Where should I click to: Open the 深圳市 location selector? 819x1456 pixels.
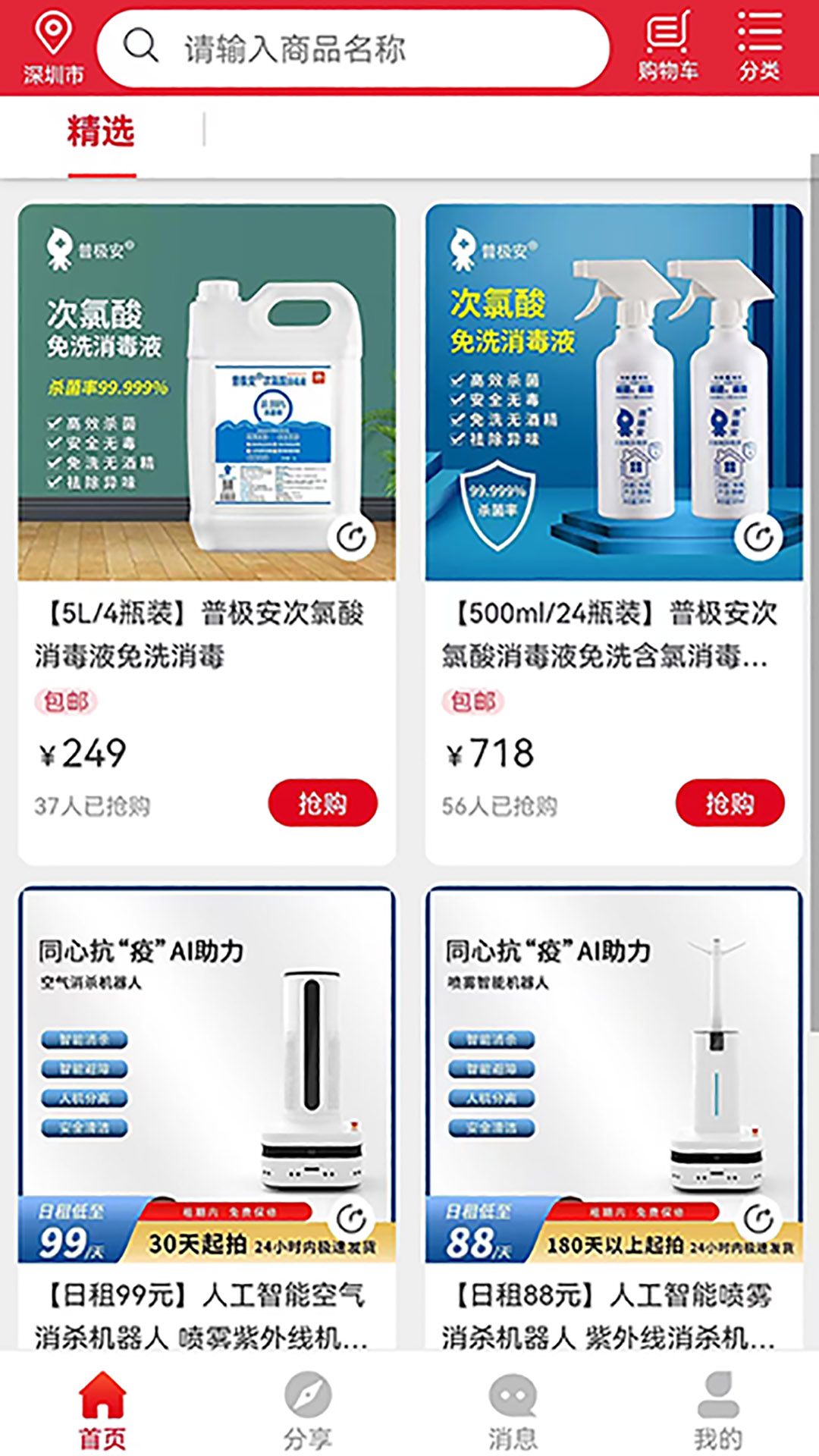click(53, 49)
